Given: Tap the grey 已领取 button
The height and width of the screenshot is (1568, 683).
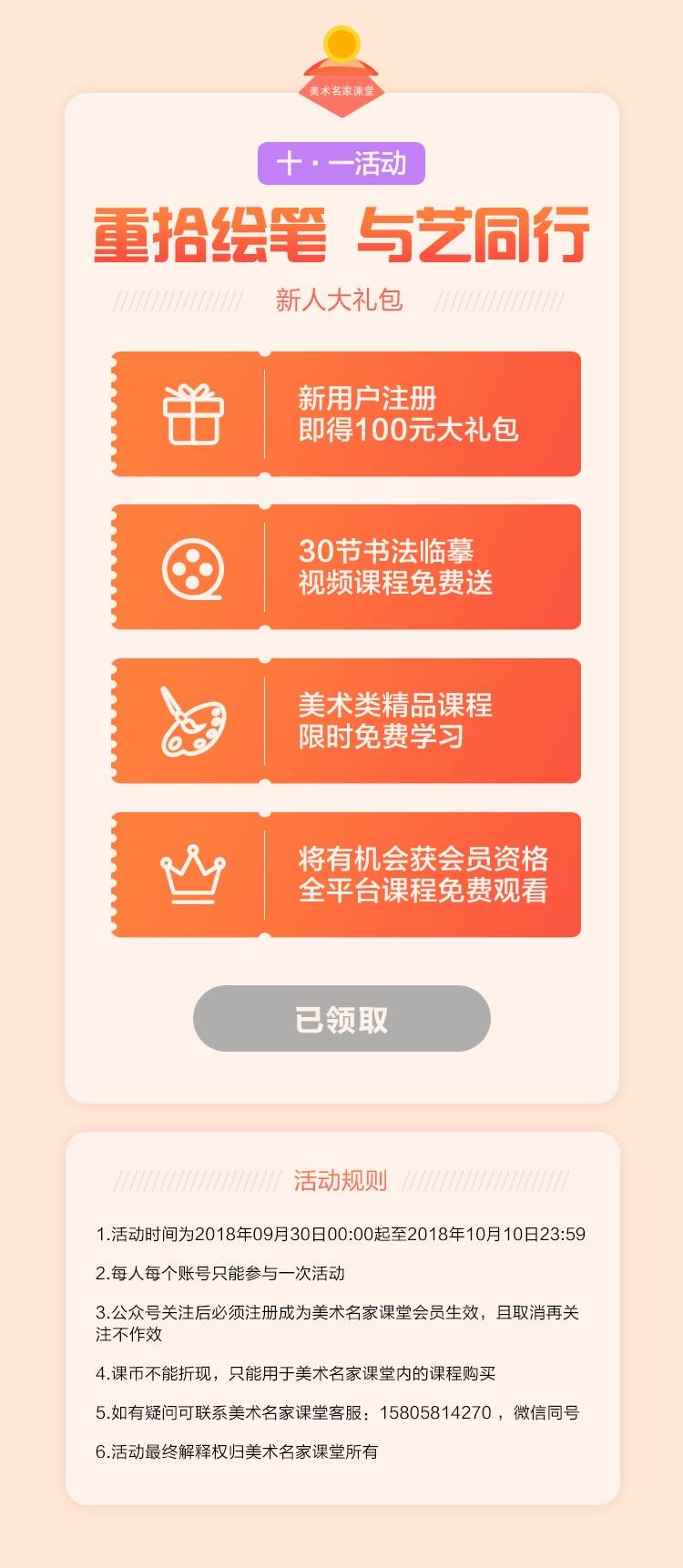Looking at the screenshot, I should point(341,1018).
